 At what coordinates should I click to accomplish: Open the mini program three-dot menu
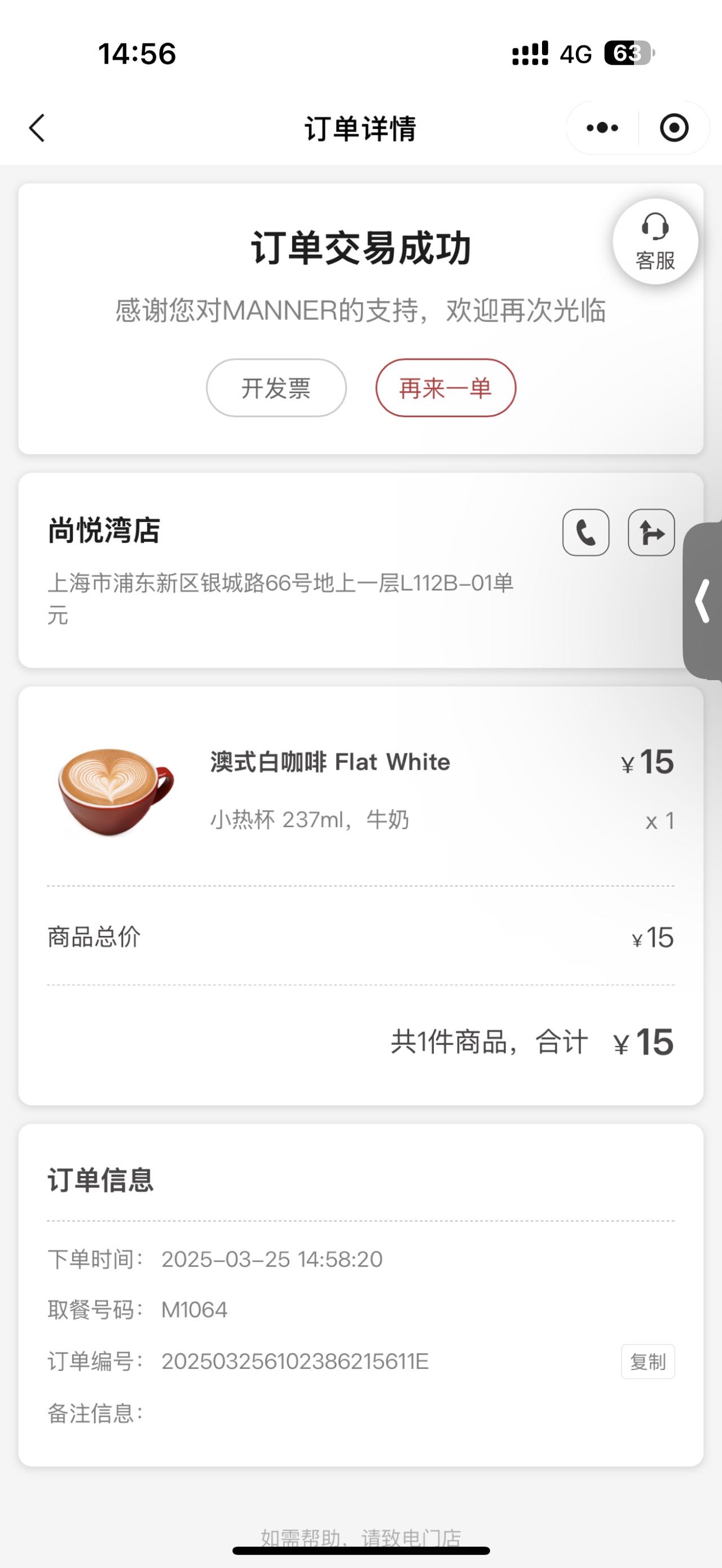(x=602, y=128)
